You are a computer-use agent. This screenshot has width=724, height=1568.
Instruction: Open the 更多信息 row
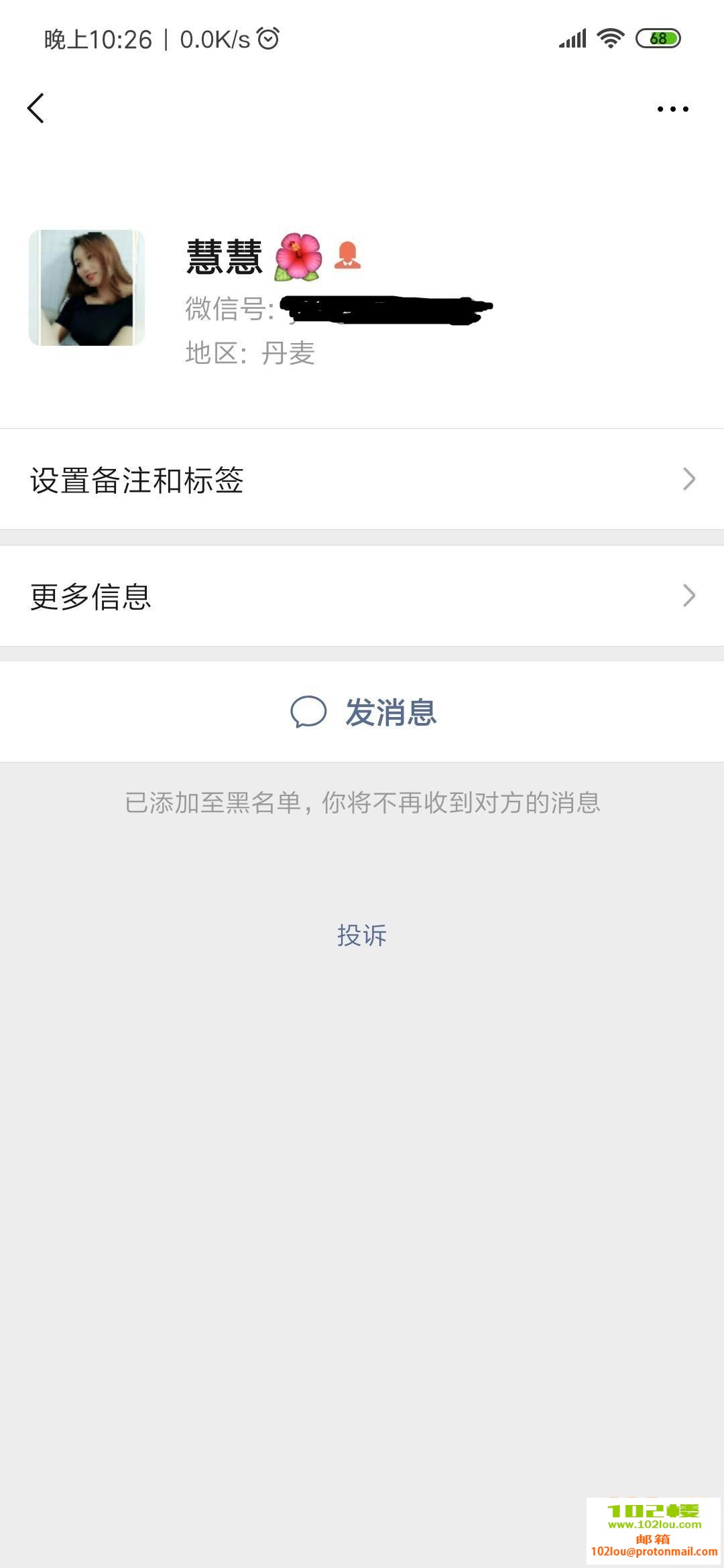coord(362,596)
